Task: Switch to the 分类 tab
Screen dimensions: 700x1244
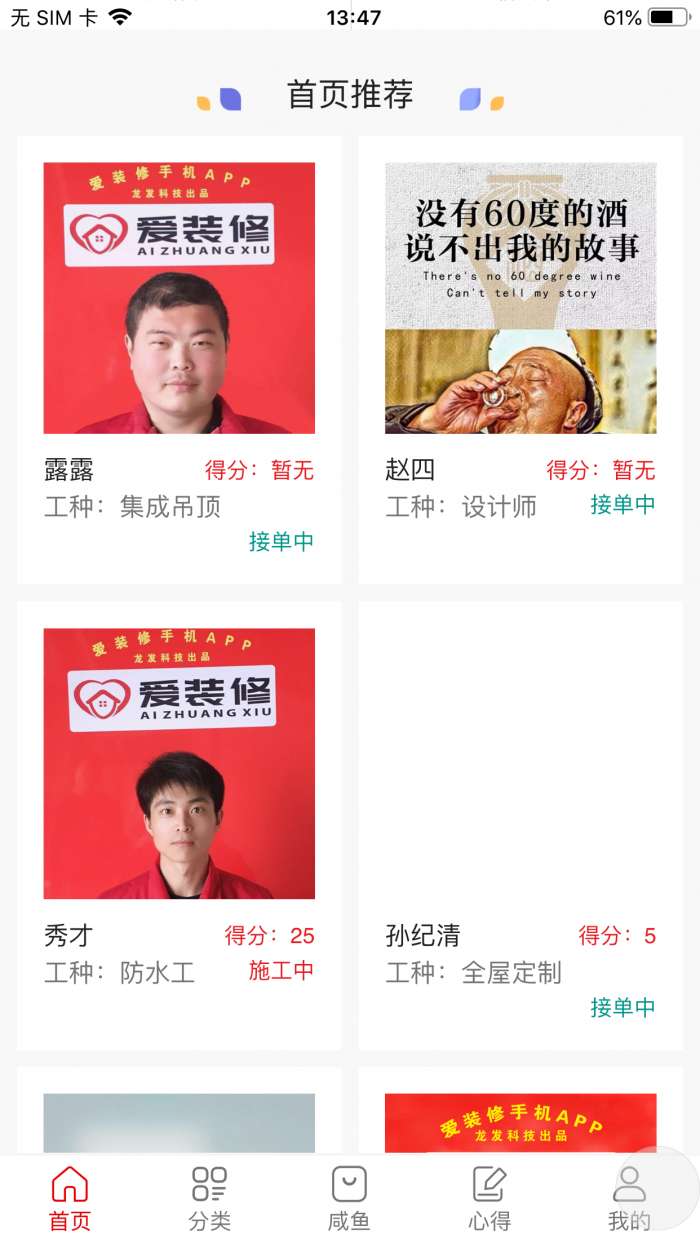Action: [210, 1198]
